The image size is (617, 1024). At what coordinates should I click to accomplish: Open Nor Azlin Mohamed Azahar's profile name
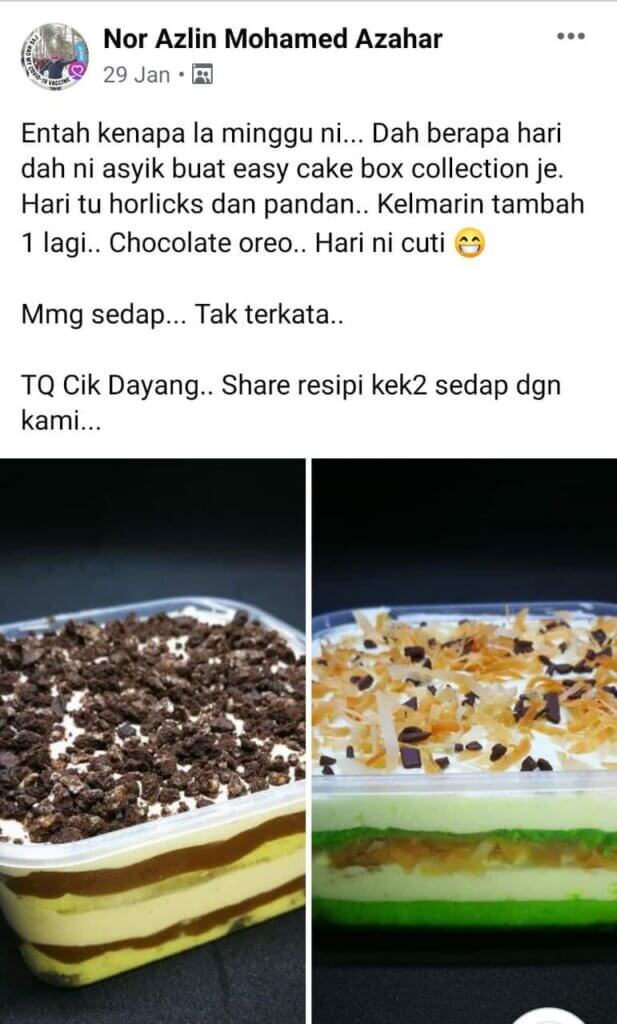coord(272,39)
